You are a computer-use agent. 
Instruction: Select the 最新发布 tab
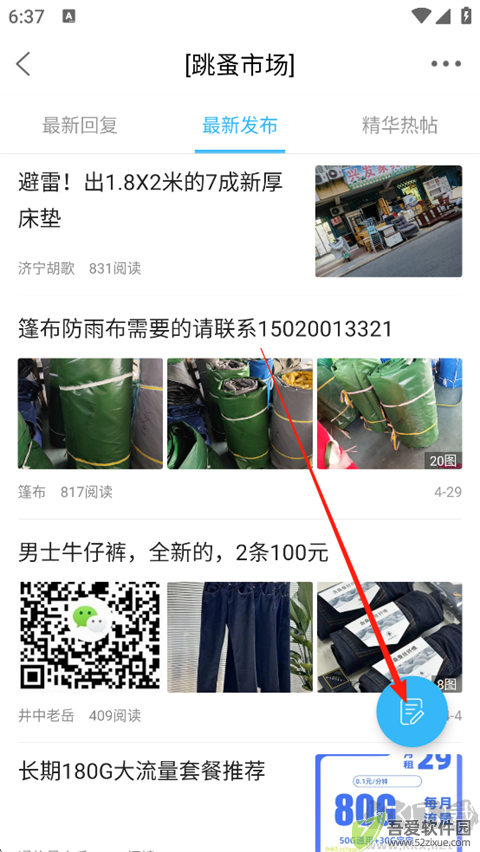click(x=240, y=126)
